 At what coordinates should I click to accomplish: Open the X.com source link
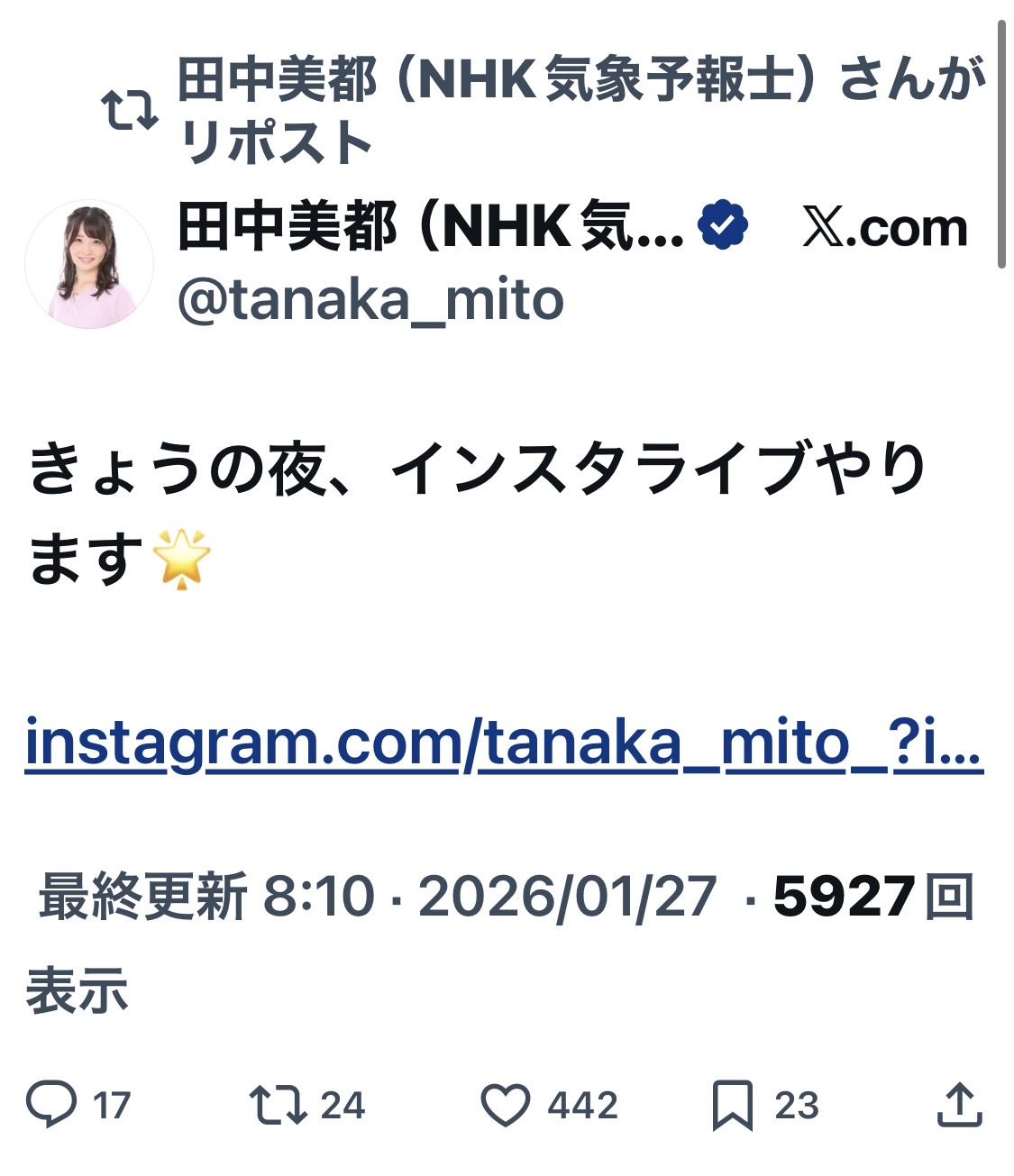[885, 229]
